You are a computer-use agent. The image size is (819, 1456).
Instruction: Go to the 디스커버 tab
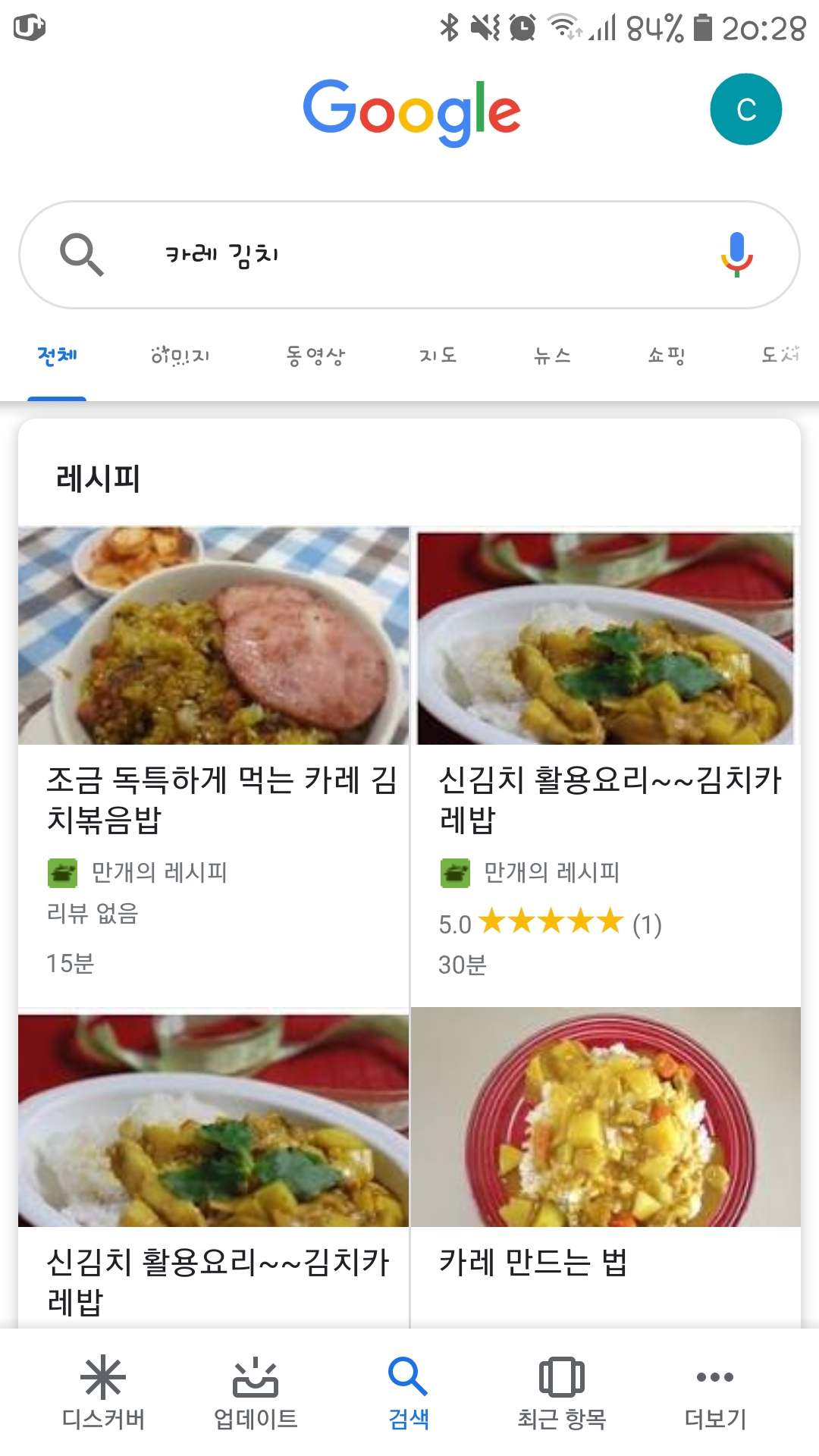point(103,1392)
